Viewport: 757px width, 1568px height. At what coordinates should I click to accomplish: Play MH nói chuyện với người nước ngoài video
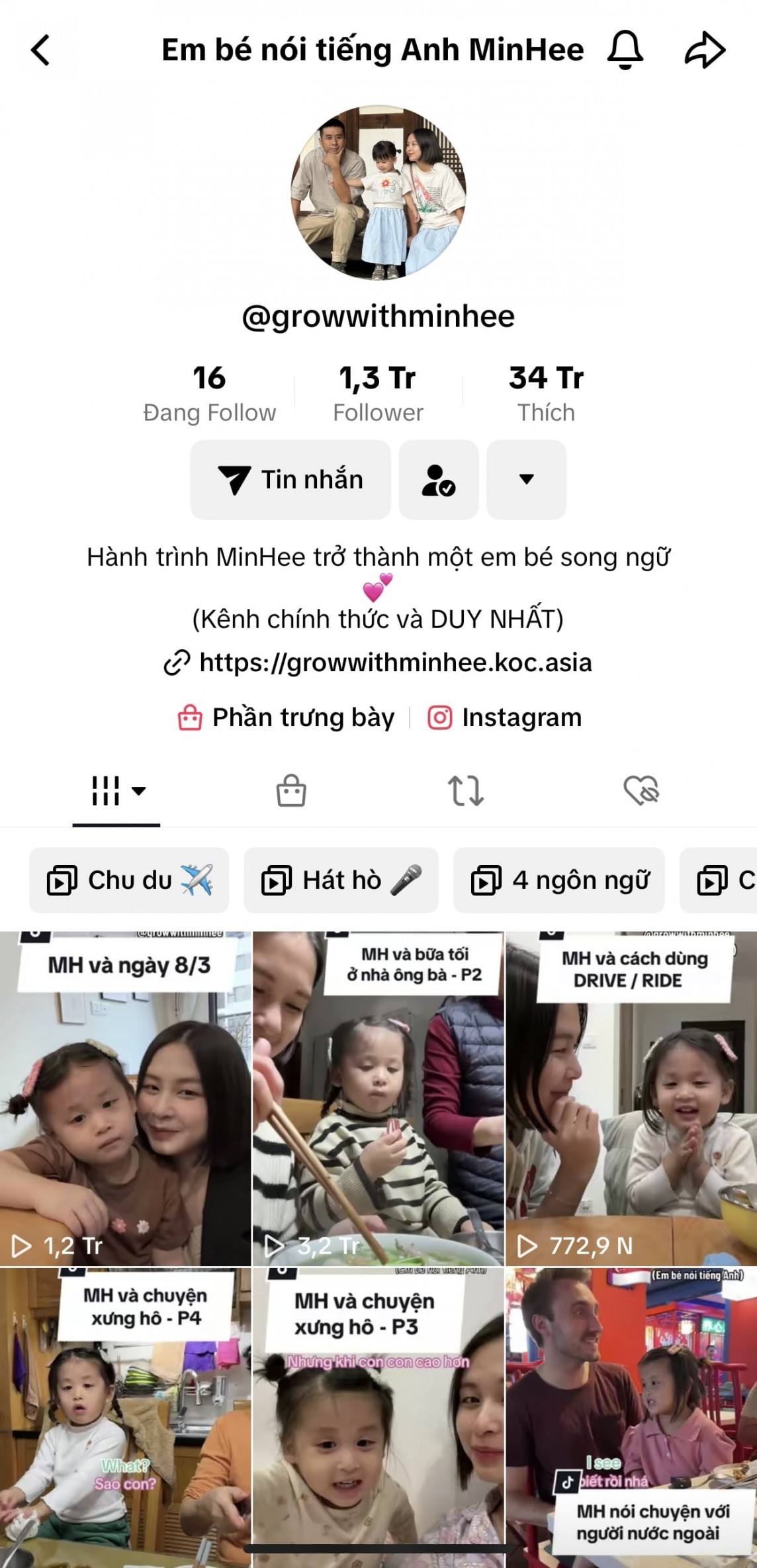pos(631,1416)
